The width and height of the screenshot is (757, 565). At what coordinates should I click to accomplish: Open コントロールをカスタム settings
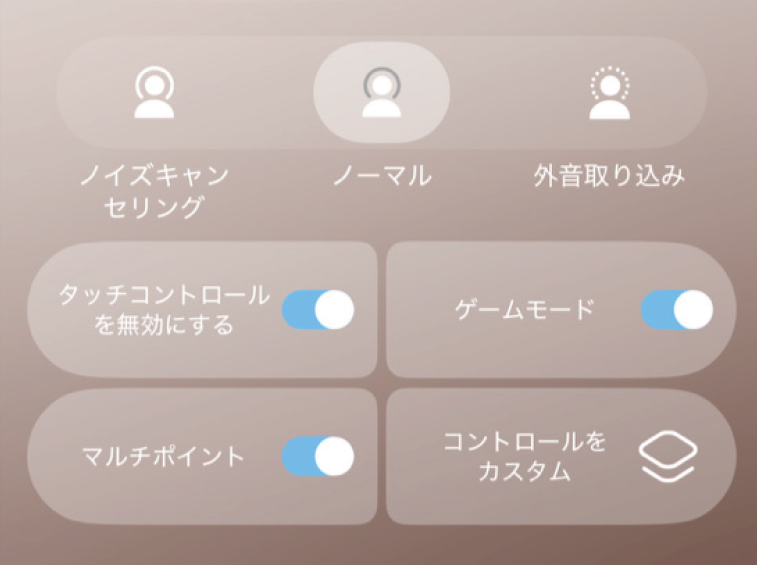[561, 457]
